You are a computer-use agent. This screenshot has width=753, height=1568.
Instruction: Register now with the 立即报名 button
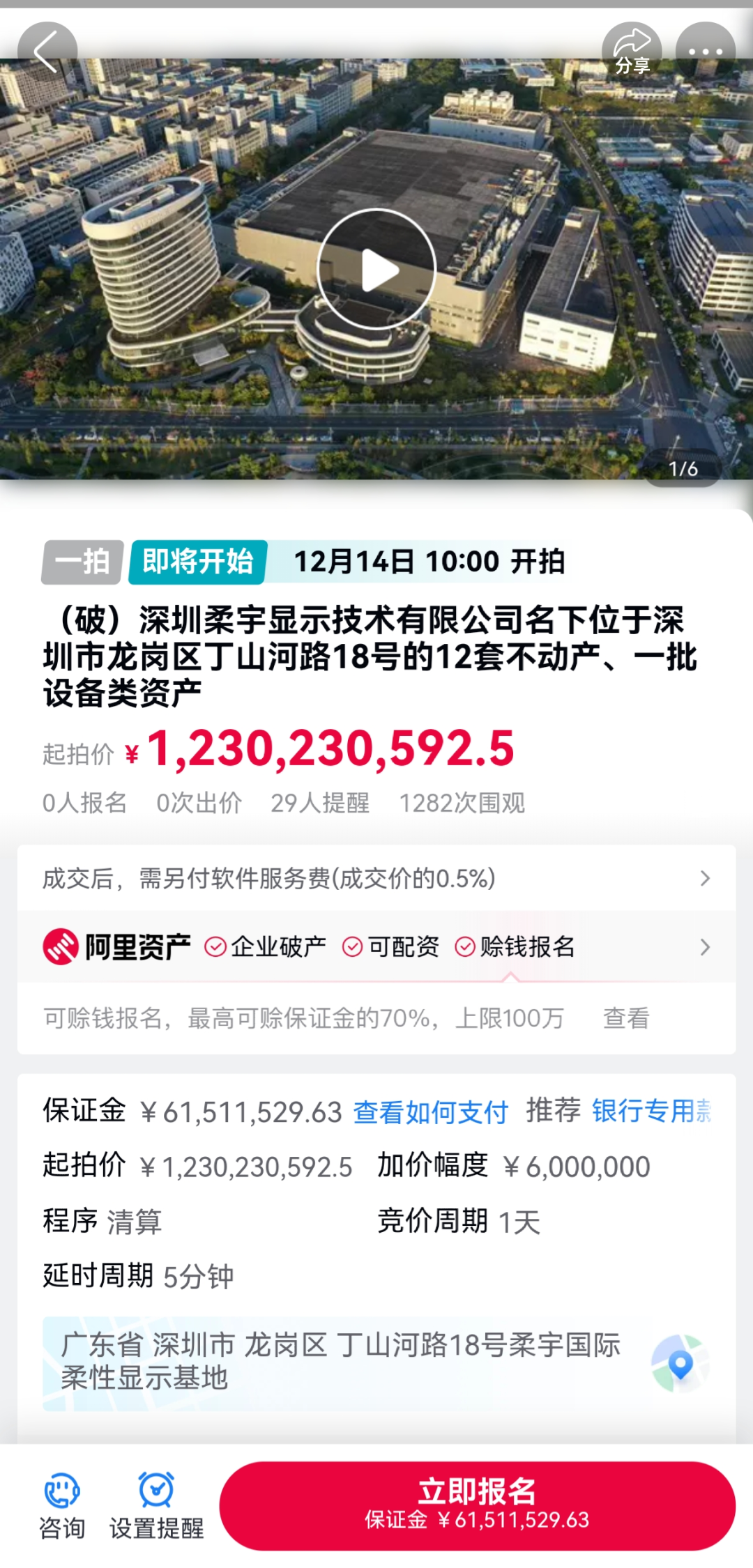point(477,1506)
